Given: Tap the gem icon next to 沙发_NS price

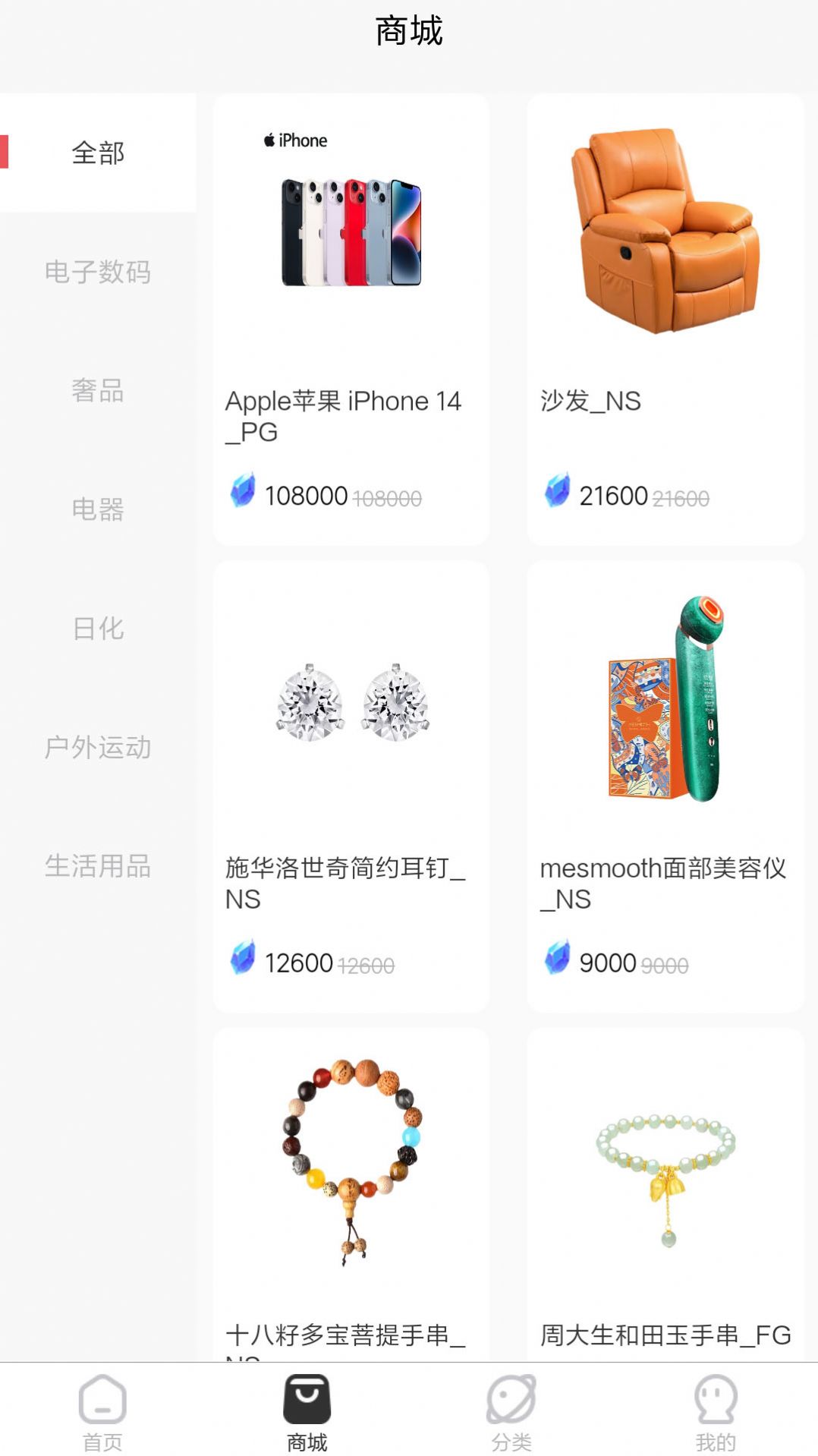Looking at the screenshot, I should pos(556,496).
